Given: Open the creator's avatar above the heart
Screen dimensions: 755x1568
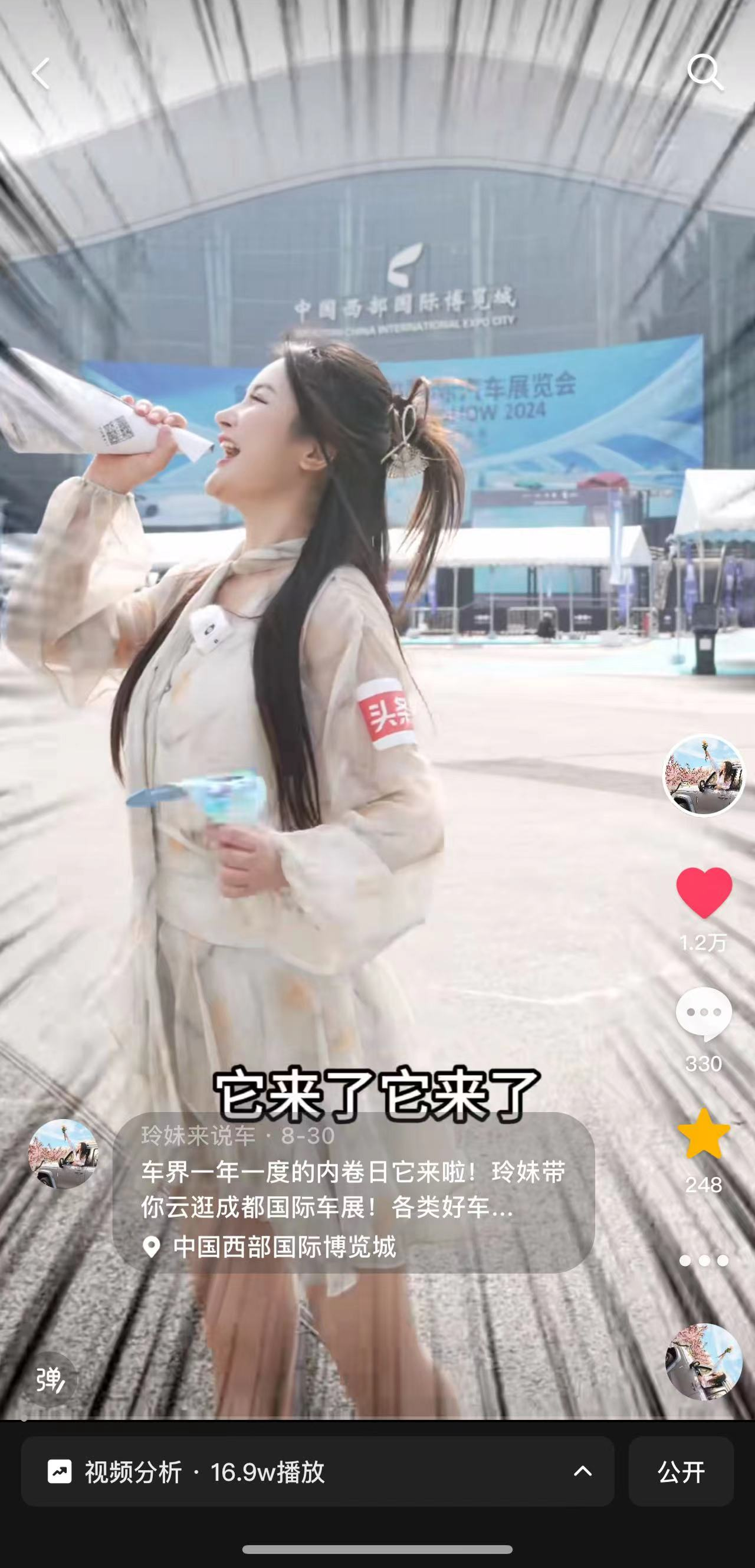Looking at the screenshot, I should tap(703, 775).
